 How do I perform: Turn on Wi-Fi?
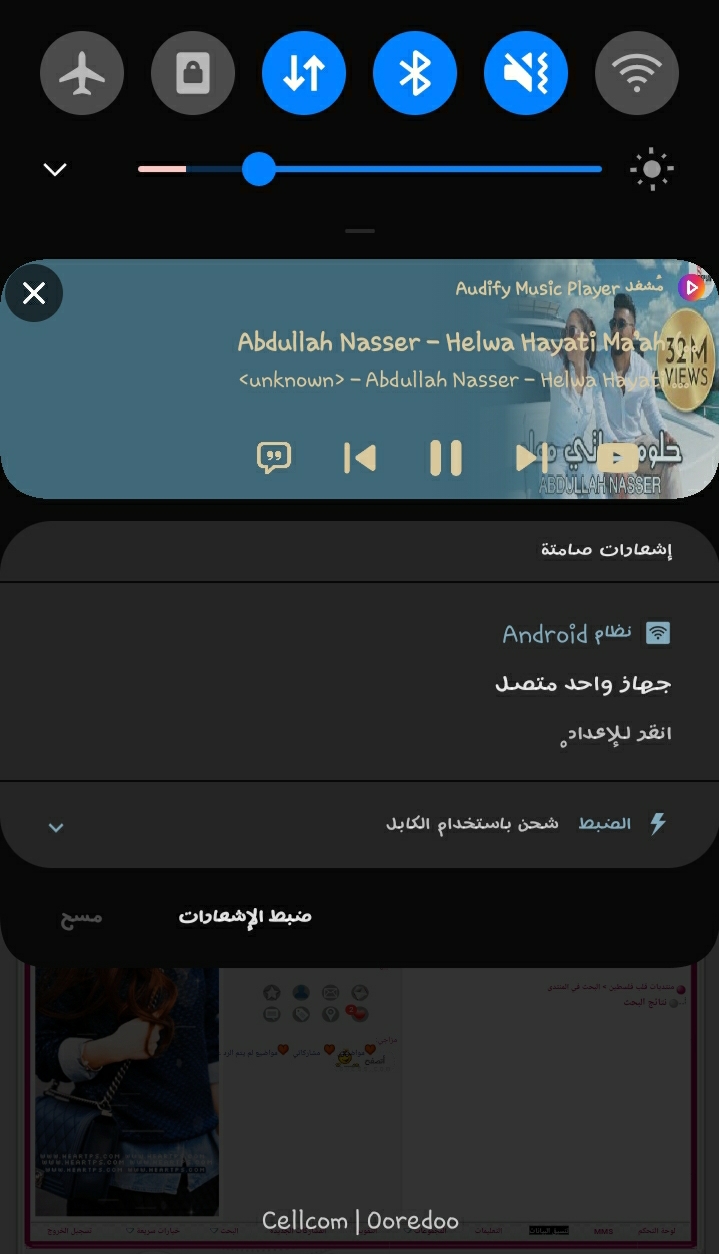pos(637,74)
